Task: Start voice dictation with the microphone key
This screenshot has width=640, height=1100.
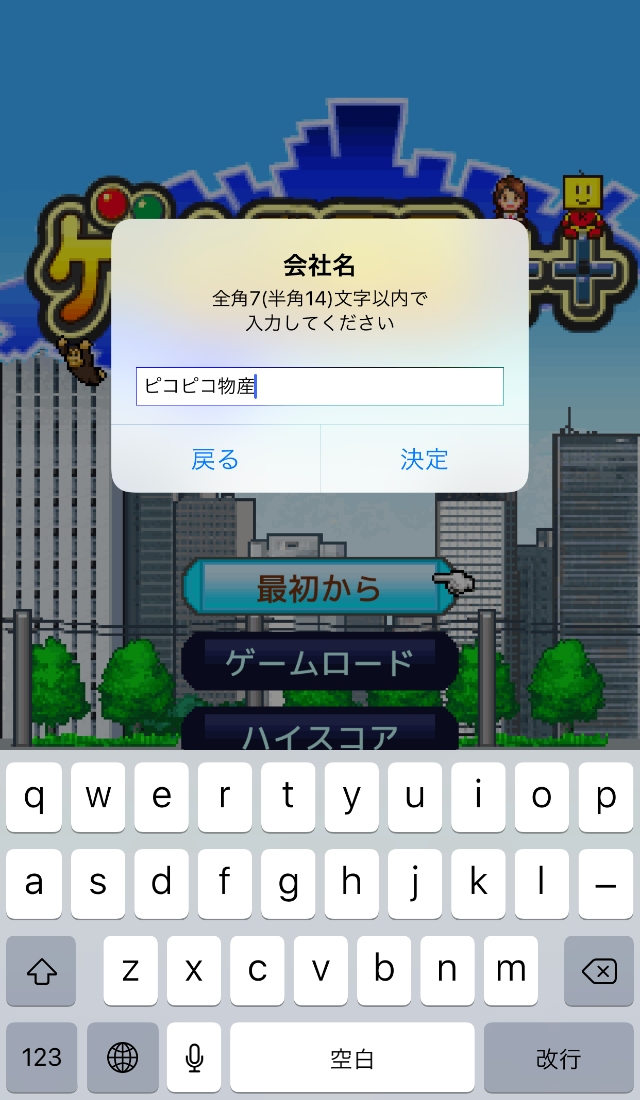Action: (194, 1058)
